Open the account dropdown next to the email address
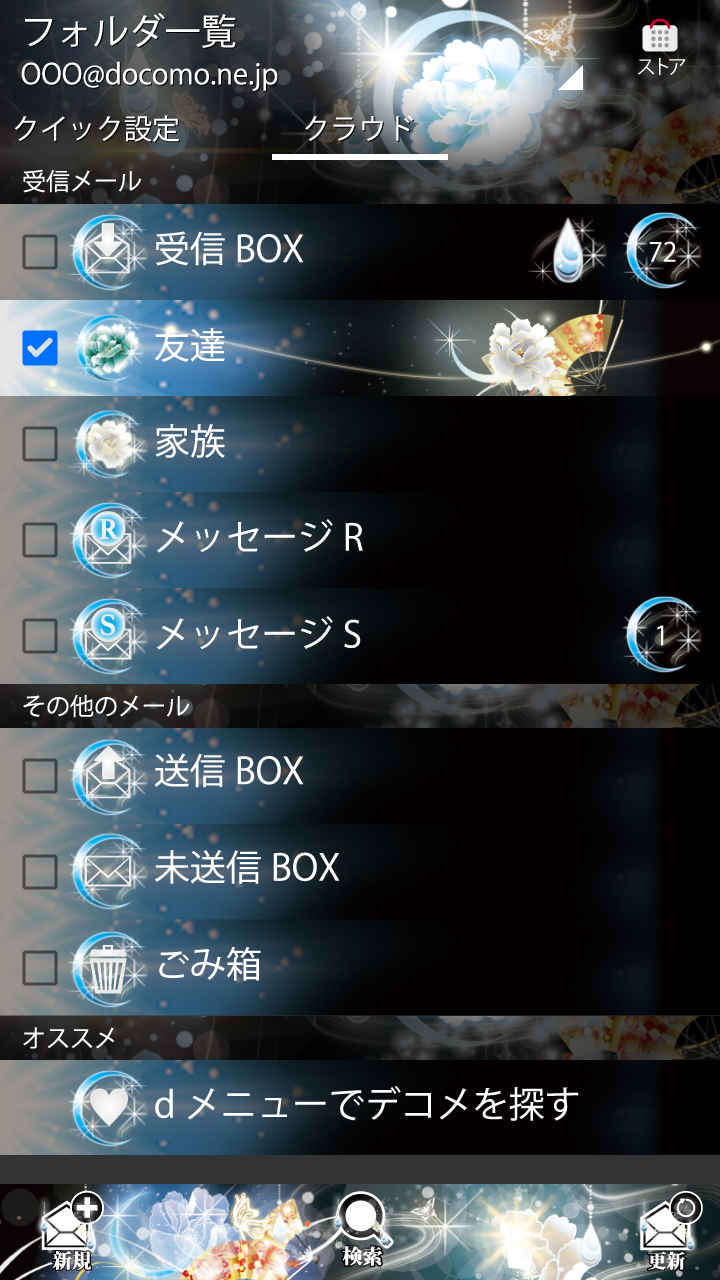 click(x=571, y=77)
